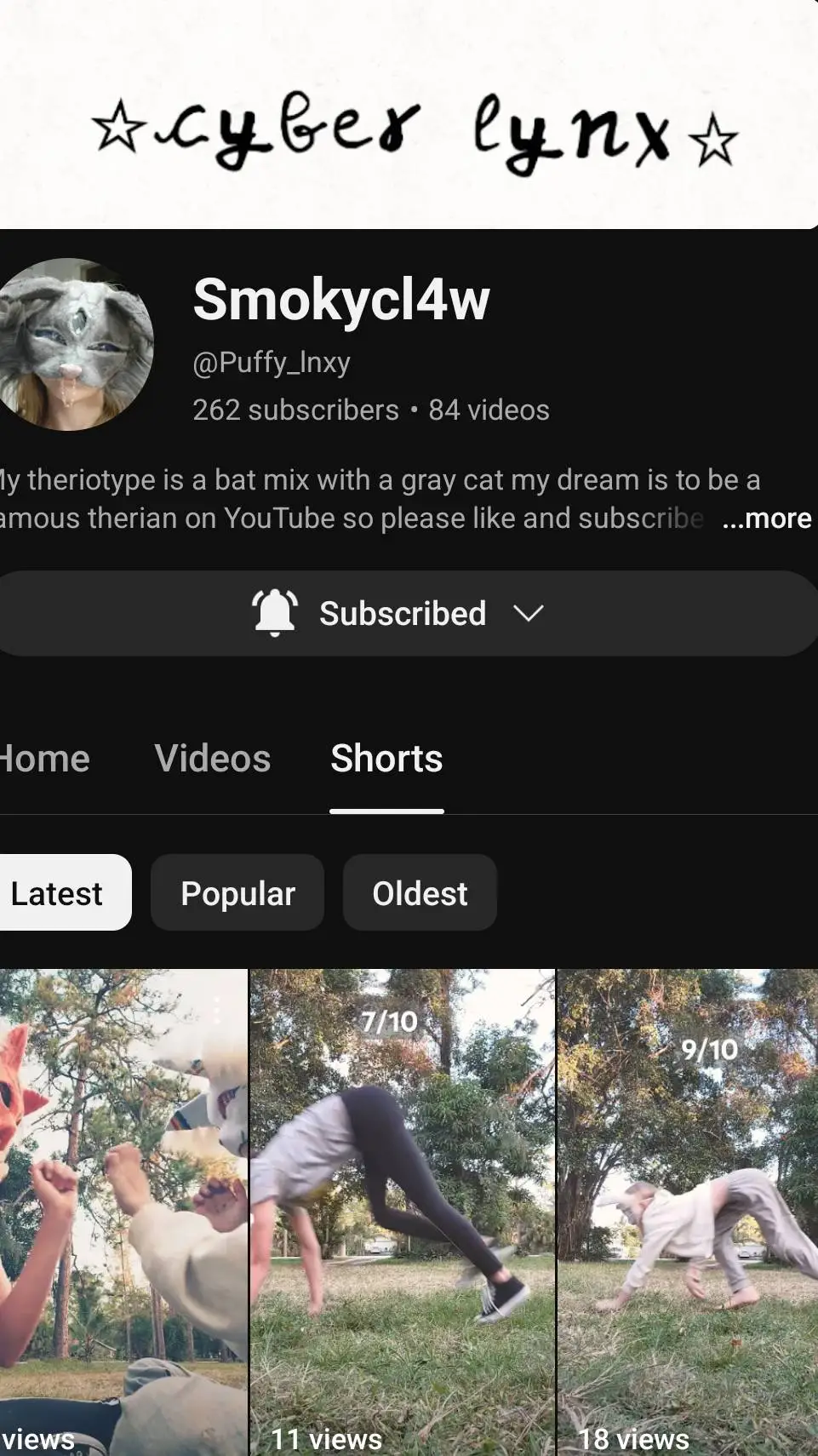
Task: Sort shorts by Latest
Action: click(x=58, y=893)
